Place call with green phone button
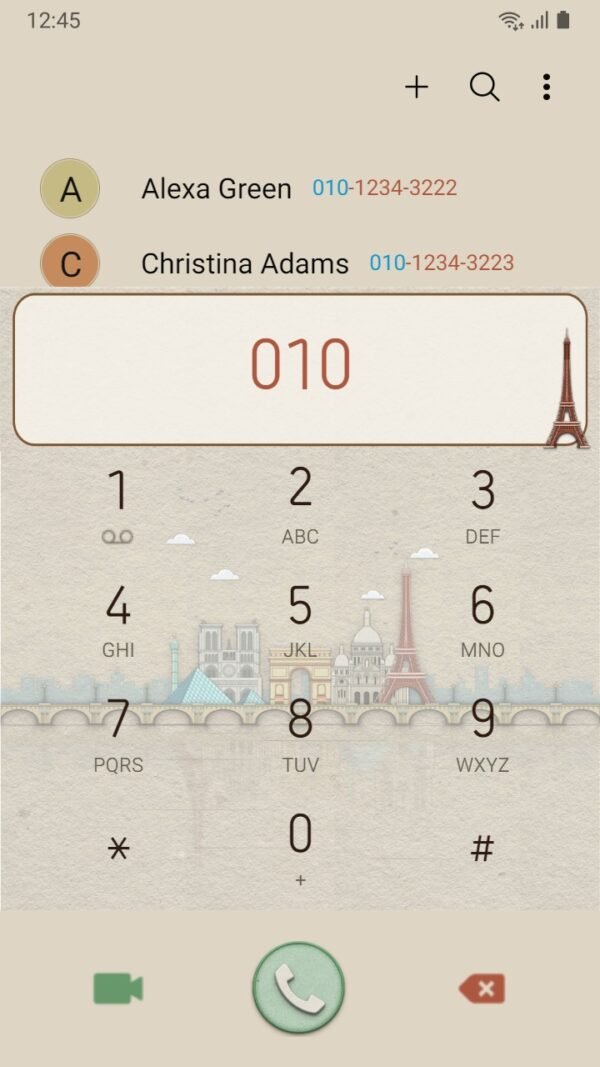Viewport: 600px width, 1067px height. [298, 988]
